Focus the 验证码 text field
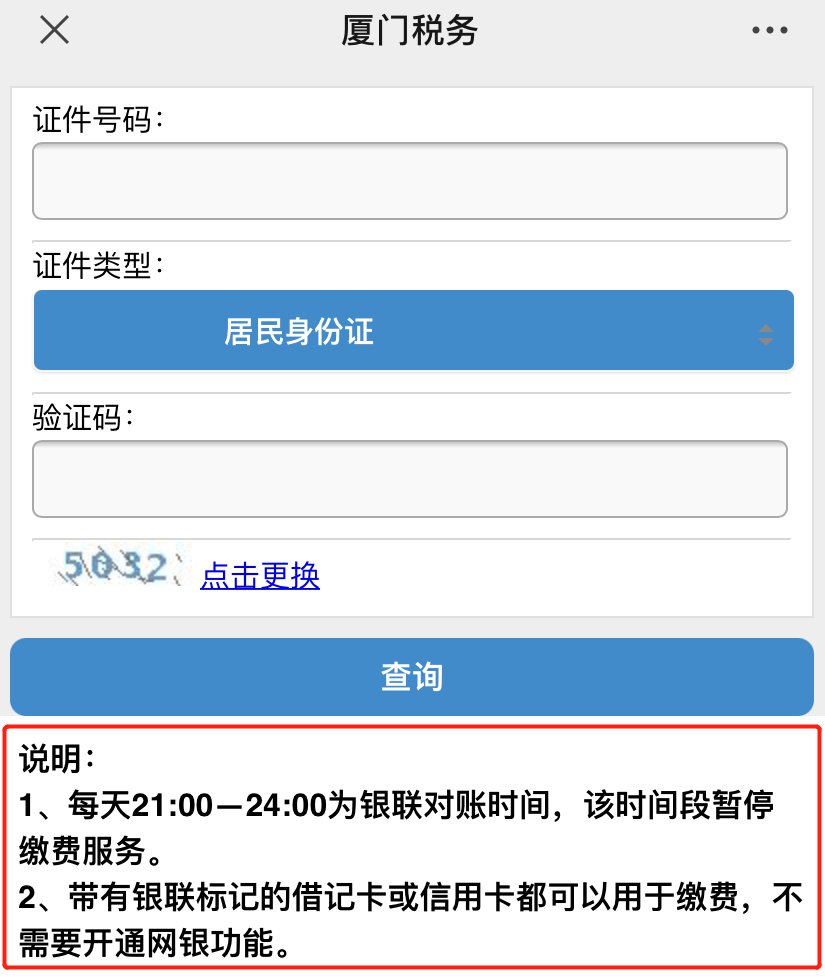 [x=410, y=479]
